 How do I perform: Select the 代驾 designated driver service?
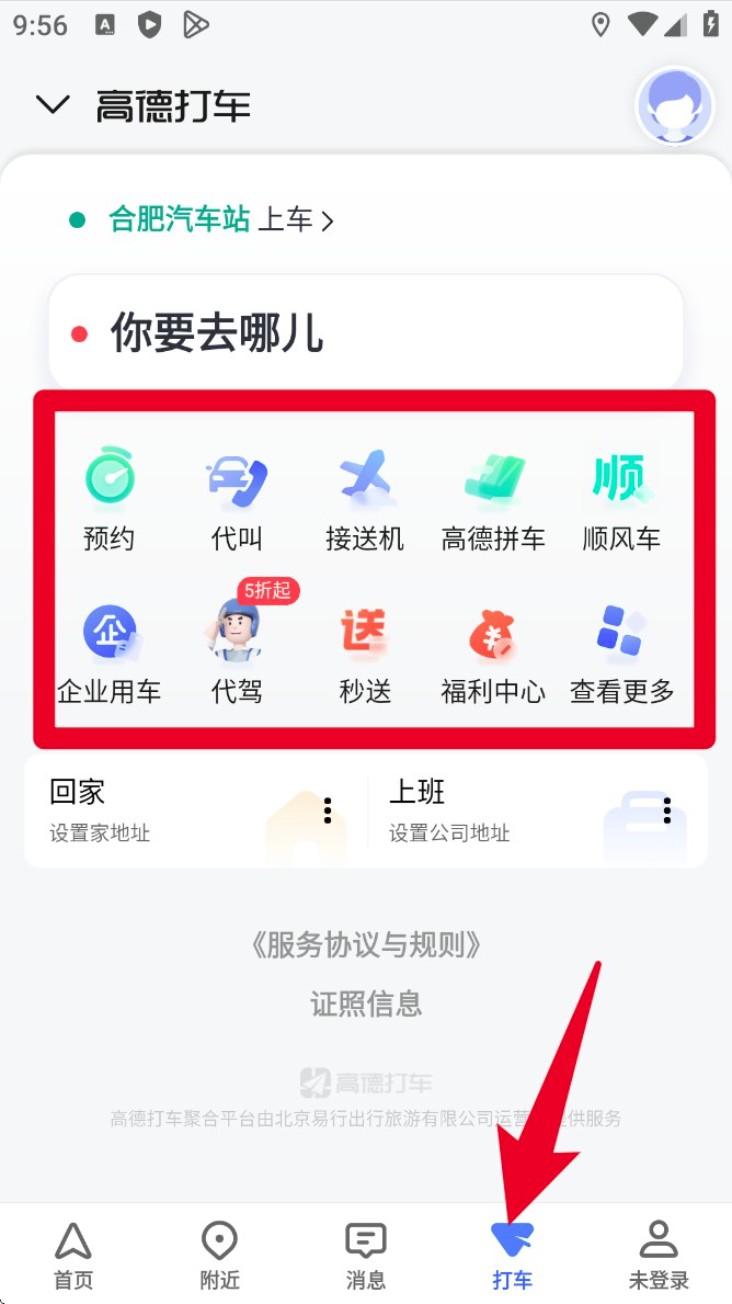(x=237, y=652)
